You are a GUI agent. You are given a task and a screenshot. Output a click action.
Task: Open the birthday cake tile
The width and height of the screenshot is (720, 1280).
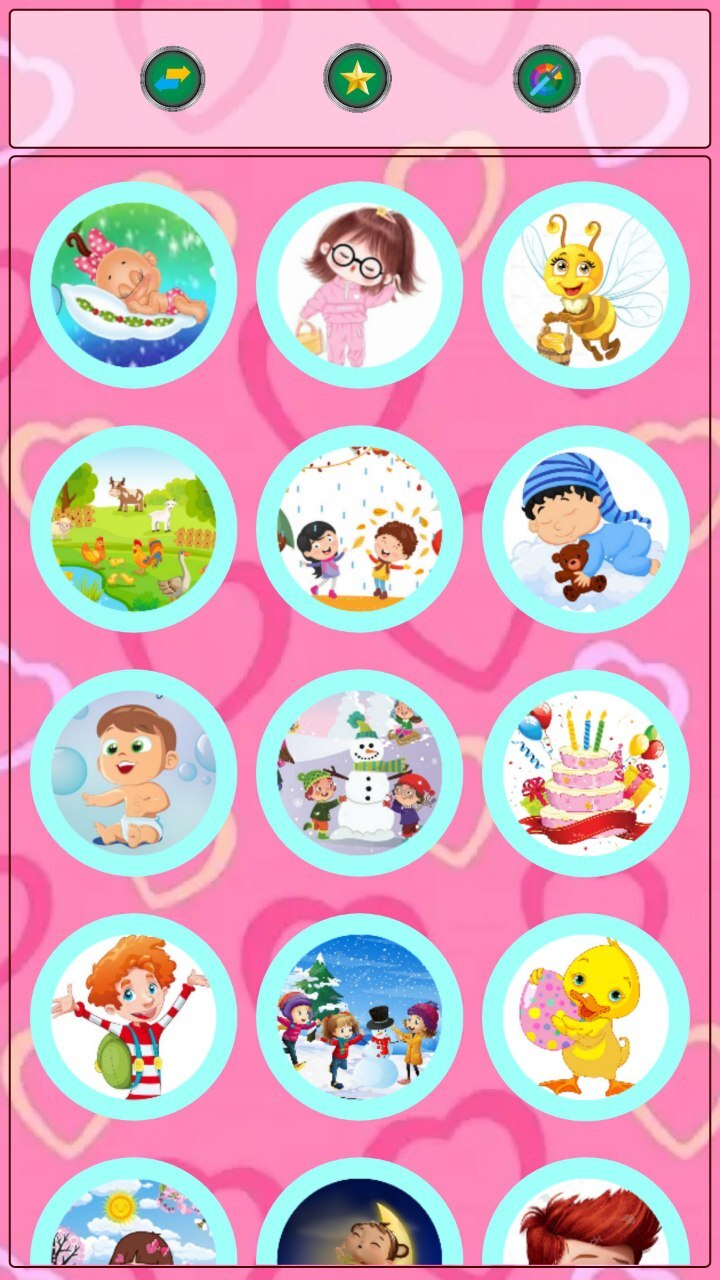pyautogui.click(x=585, y=773)
